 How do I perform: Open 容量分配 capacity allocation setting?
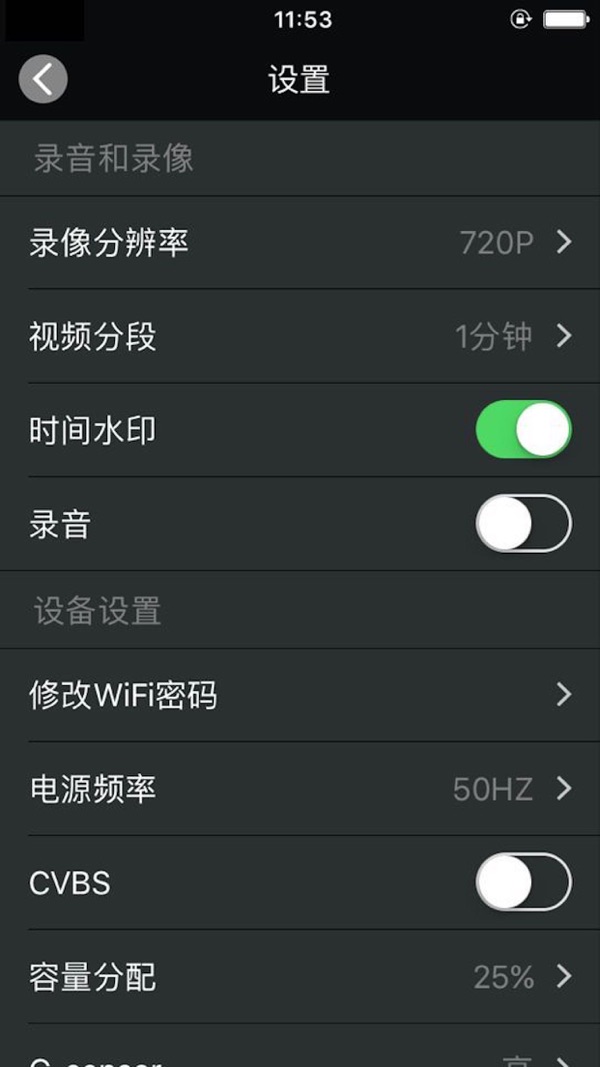(300, 977)
